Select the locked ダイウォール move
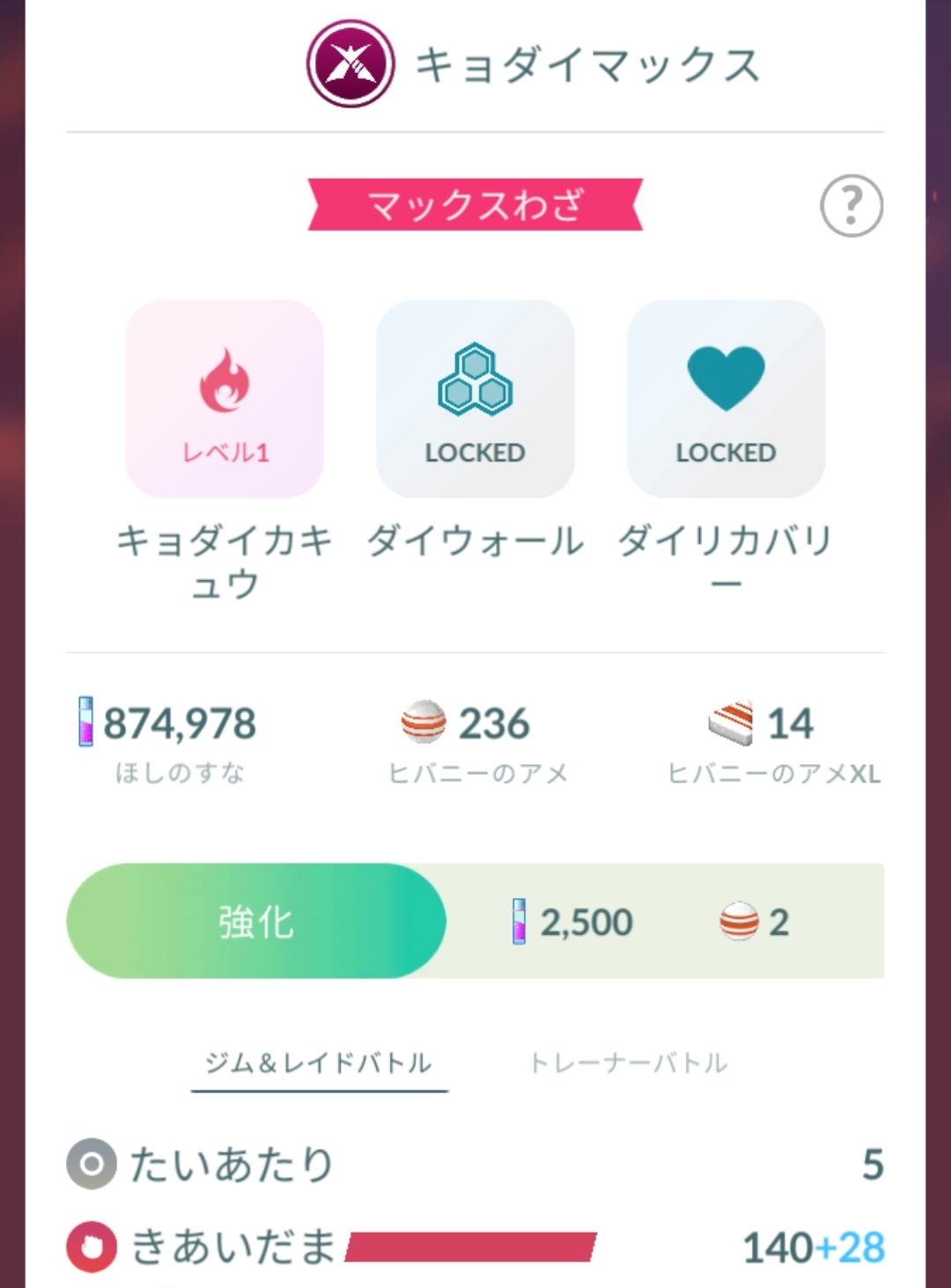 point(475,399)
